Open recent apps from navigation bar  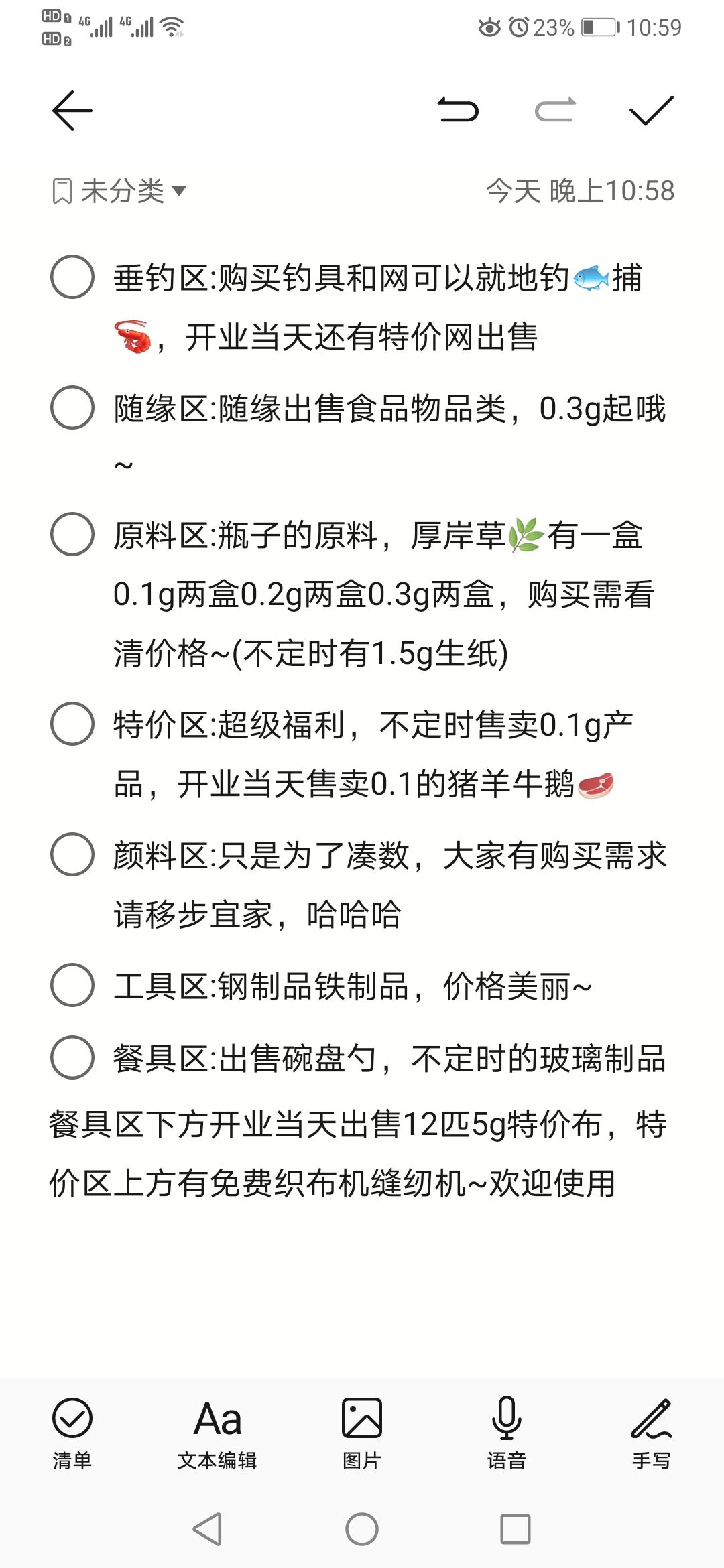(516, 1529)
